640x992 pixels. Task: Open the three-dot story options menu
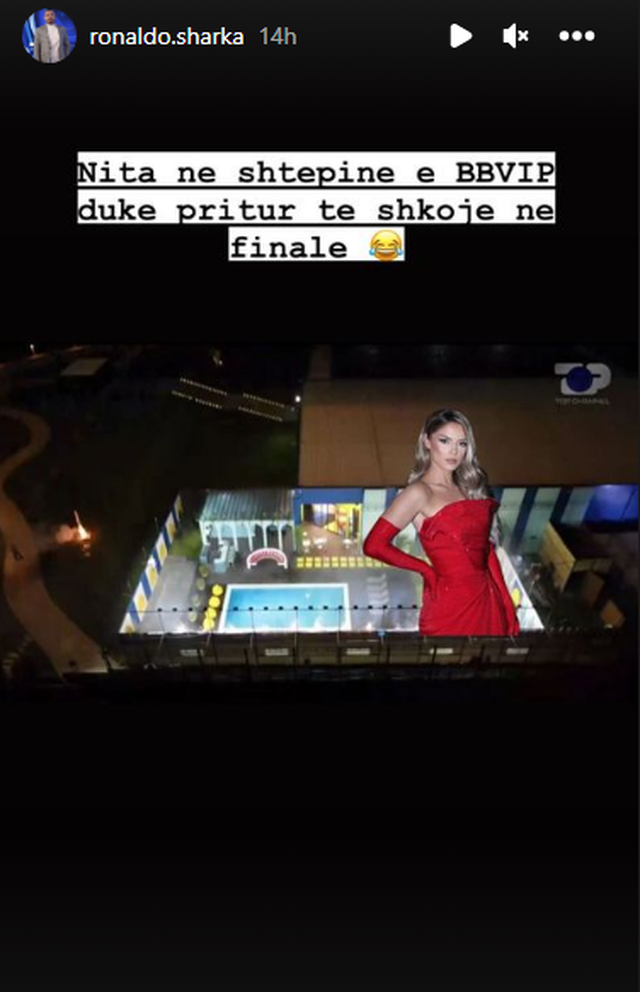point(577,37)
